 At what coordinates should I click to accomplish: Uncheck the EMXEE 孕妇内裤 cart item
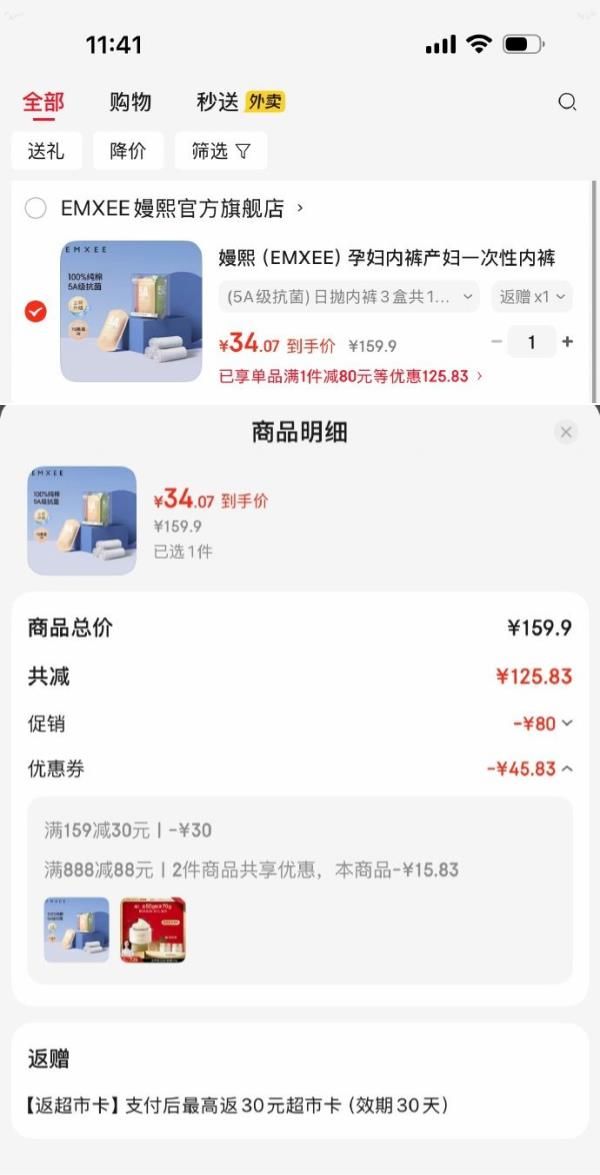(x=35, y=311)
